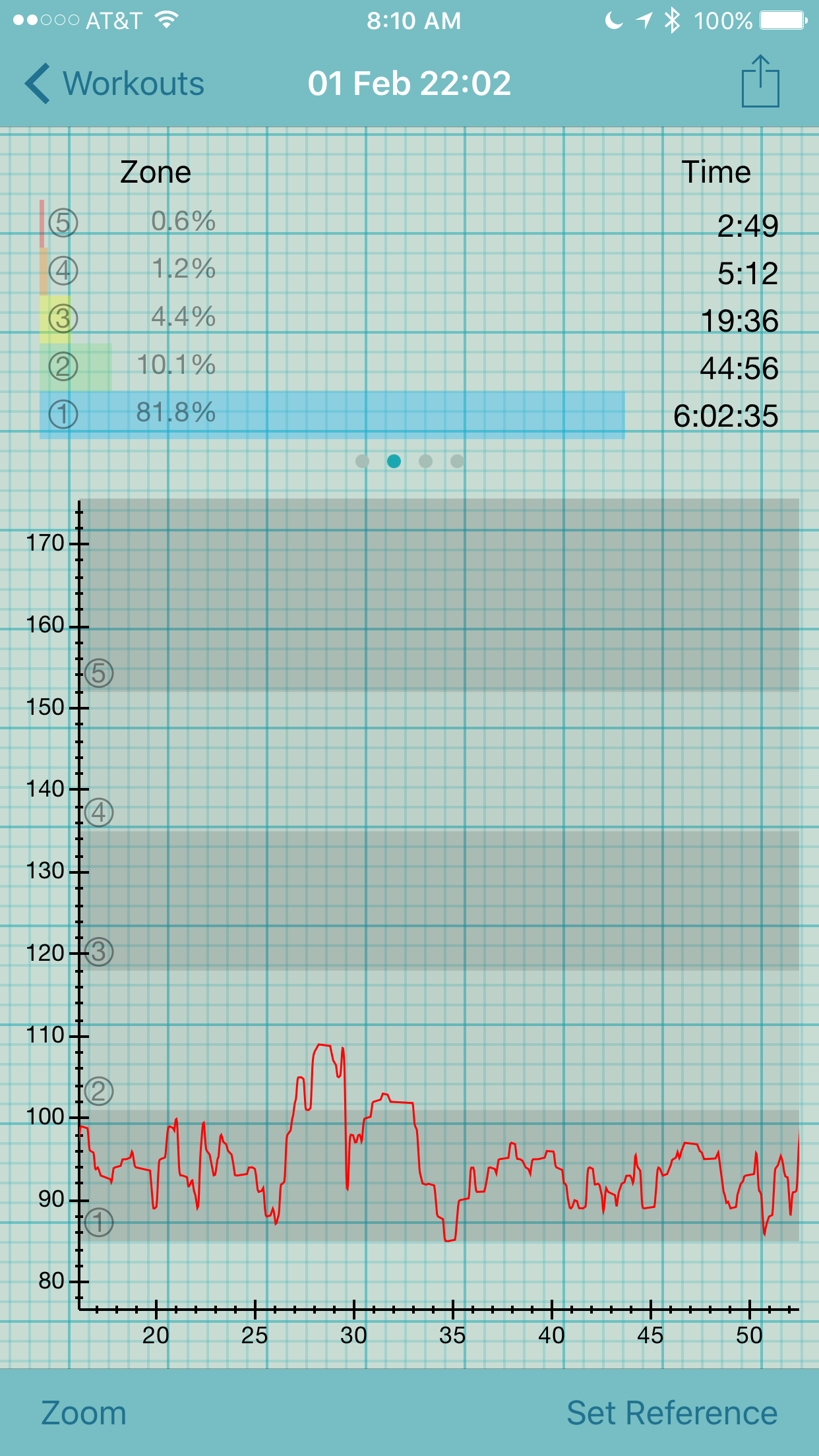Viewport: 819px width, 1456px height.
Task: Share this workout via the share icon
Action: coord(760,81)
